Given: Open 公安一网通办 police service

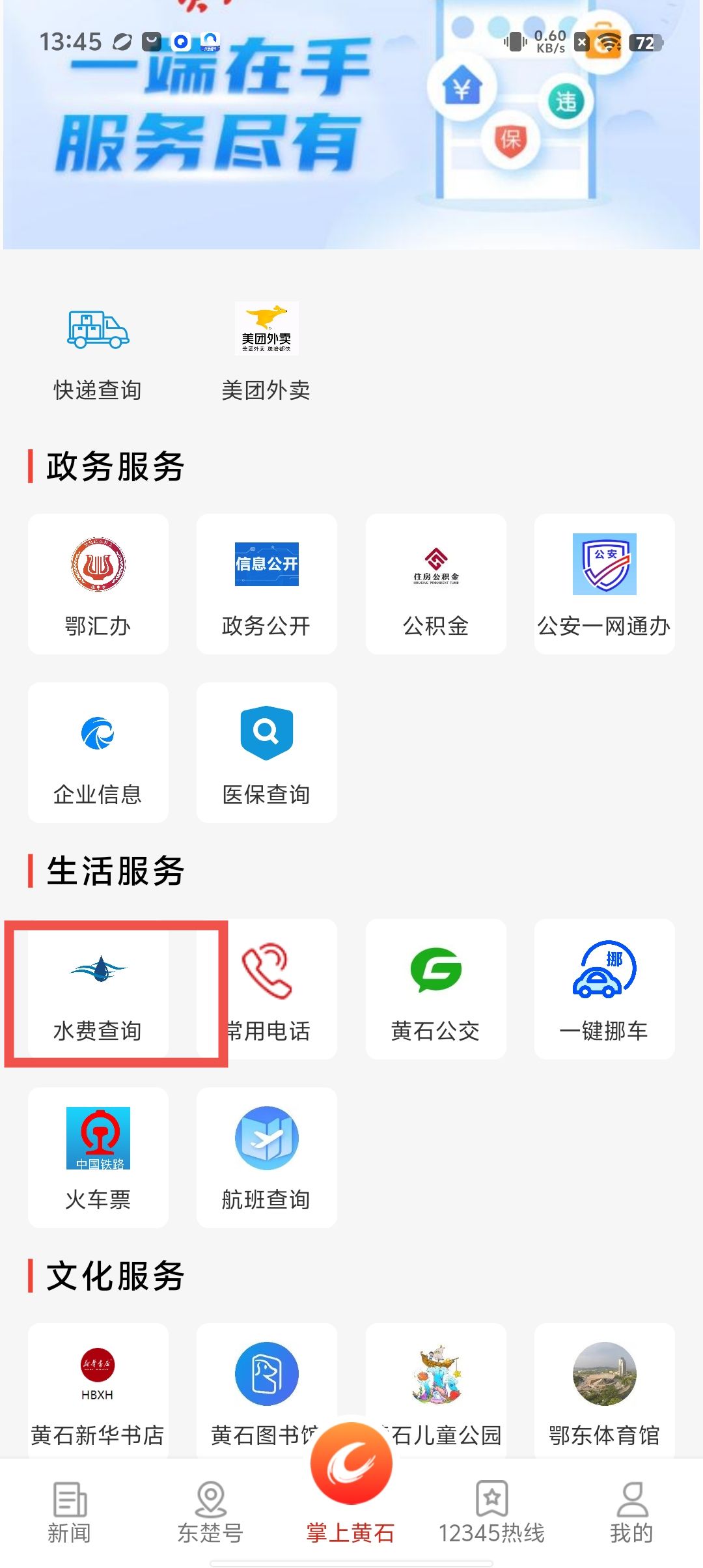Looking at the screenshot, I should coord(604,584).
